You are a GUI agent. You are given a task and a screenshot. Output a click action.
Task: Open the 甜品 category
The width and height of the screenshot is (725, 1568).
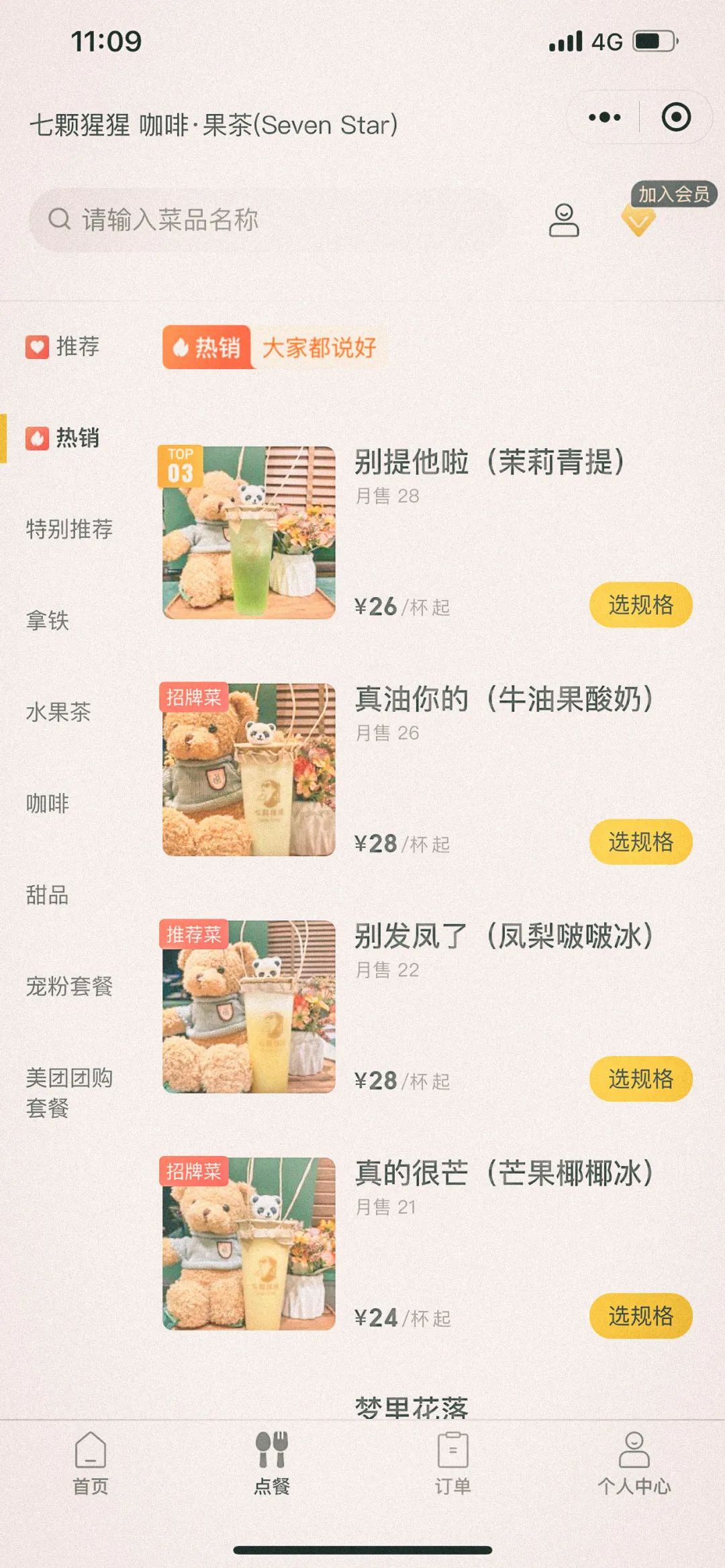click(x=48, y=894)
